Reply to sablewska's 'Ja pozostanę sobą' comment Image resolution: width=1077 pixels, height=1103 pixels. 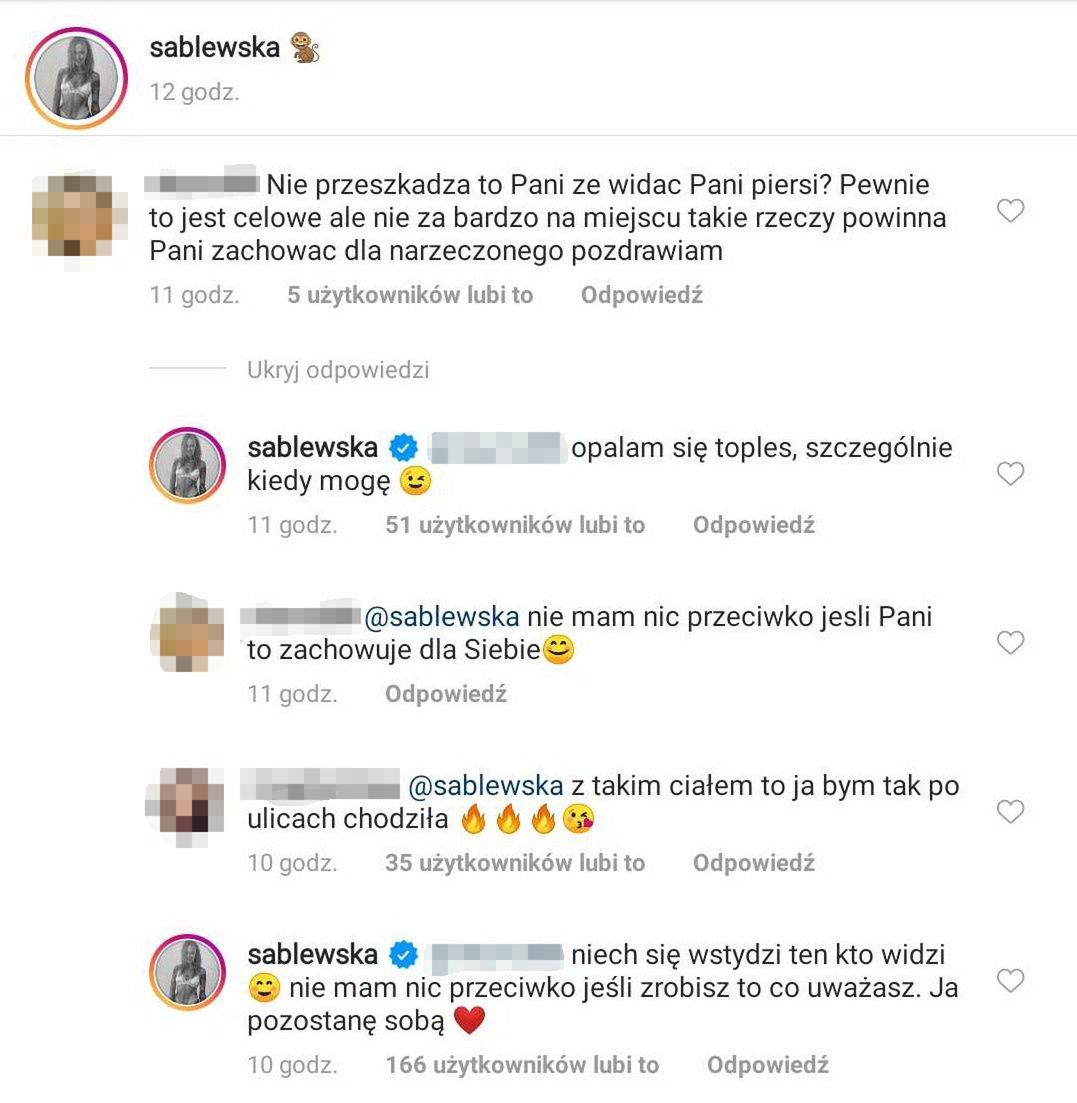coord(767,1065)
